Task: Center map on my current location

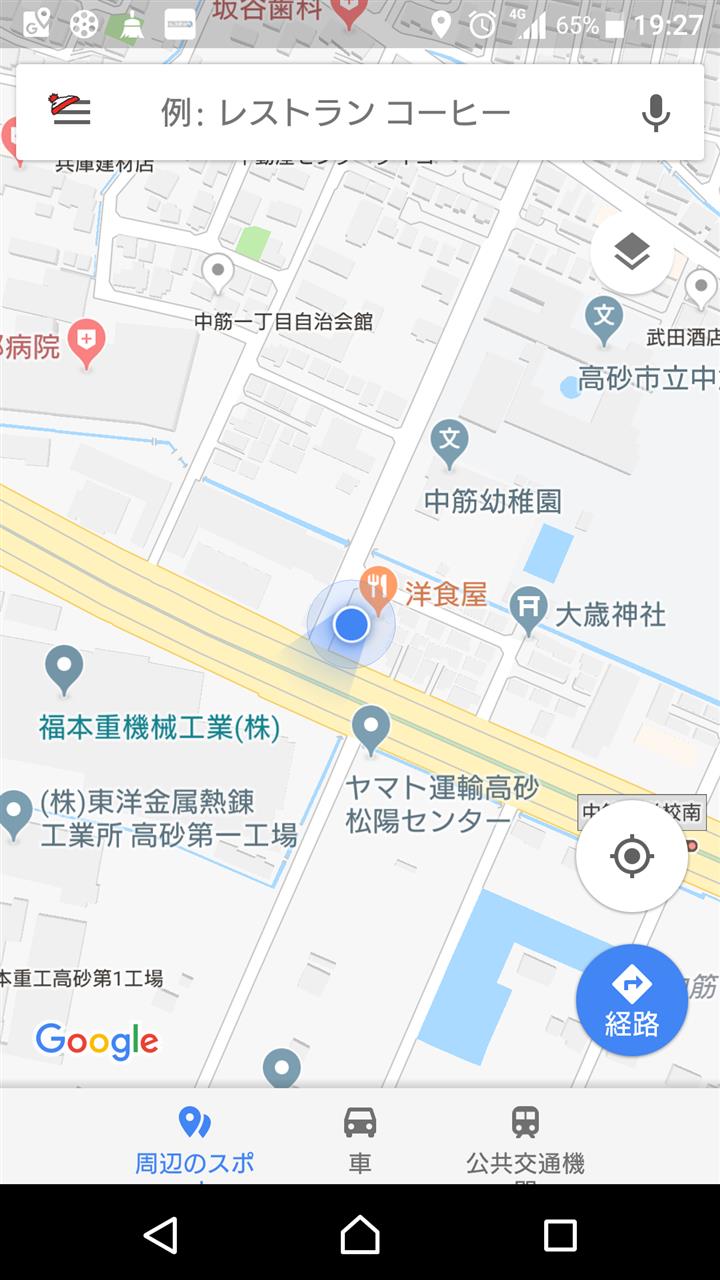Action: (631, 856)
